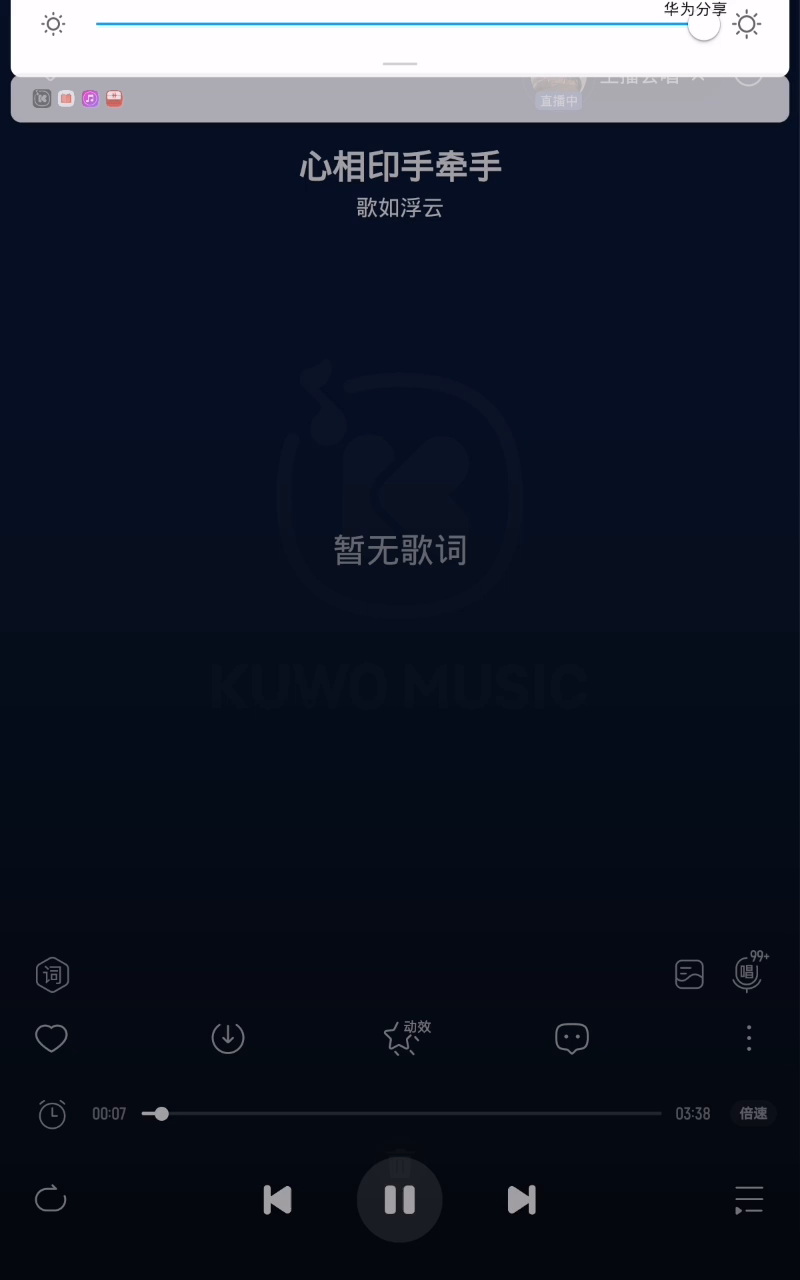This screenshot has width=800, height=1280.
Task: Pause the current song
Action: 399,1199
